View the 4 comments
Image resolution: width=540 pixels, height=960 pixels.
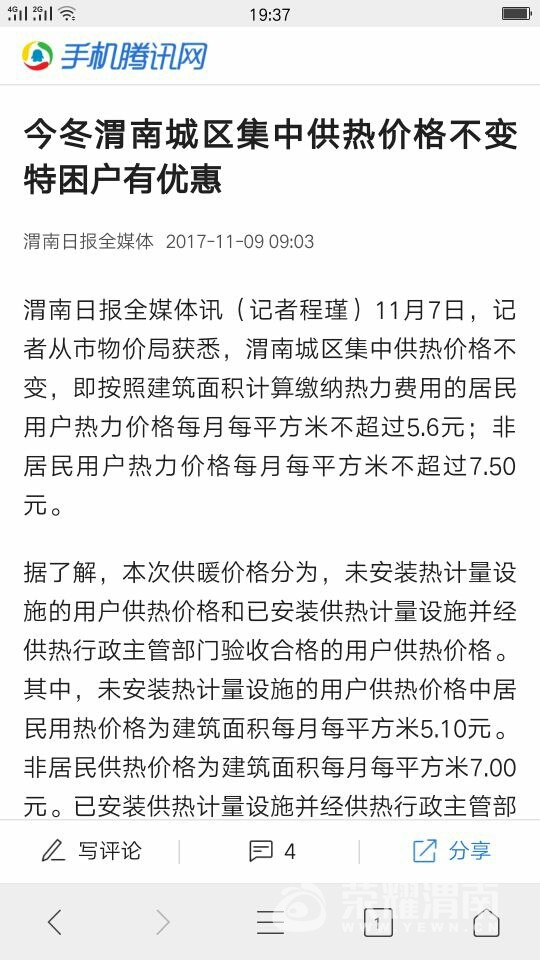coord(272,851)
